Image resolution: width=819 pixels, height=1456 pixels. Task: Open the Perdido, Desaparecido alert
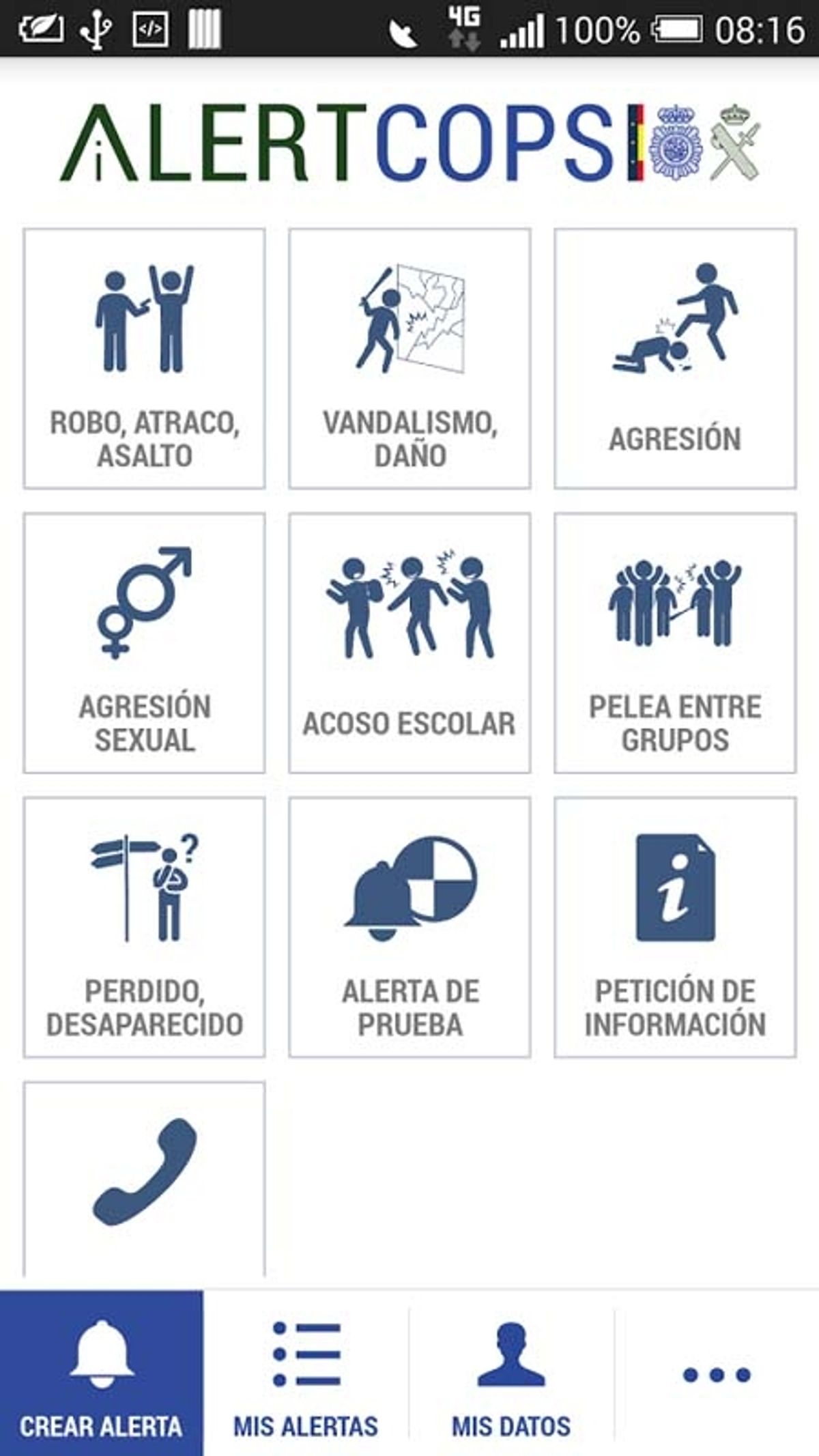pyautogui.click(x=144, y=928)
